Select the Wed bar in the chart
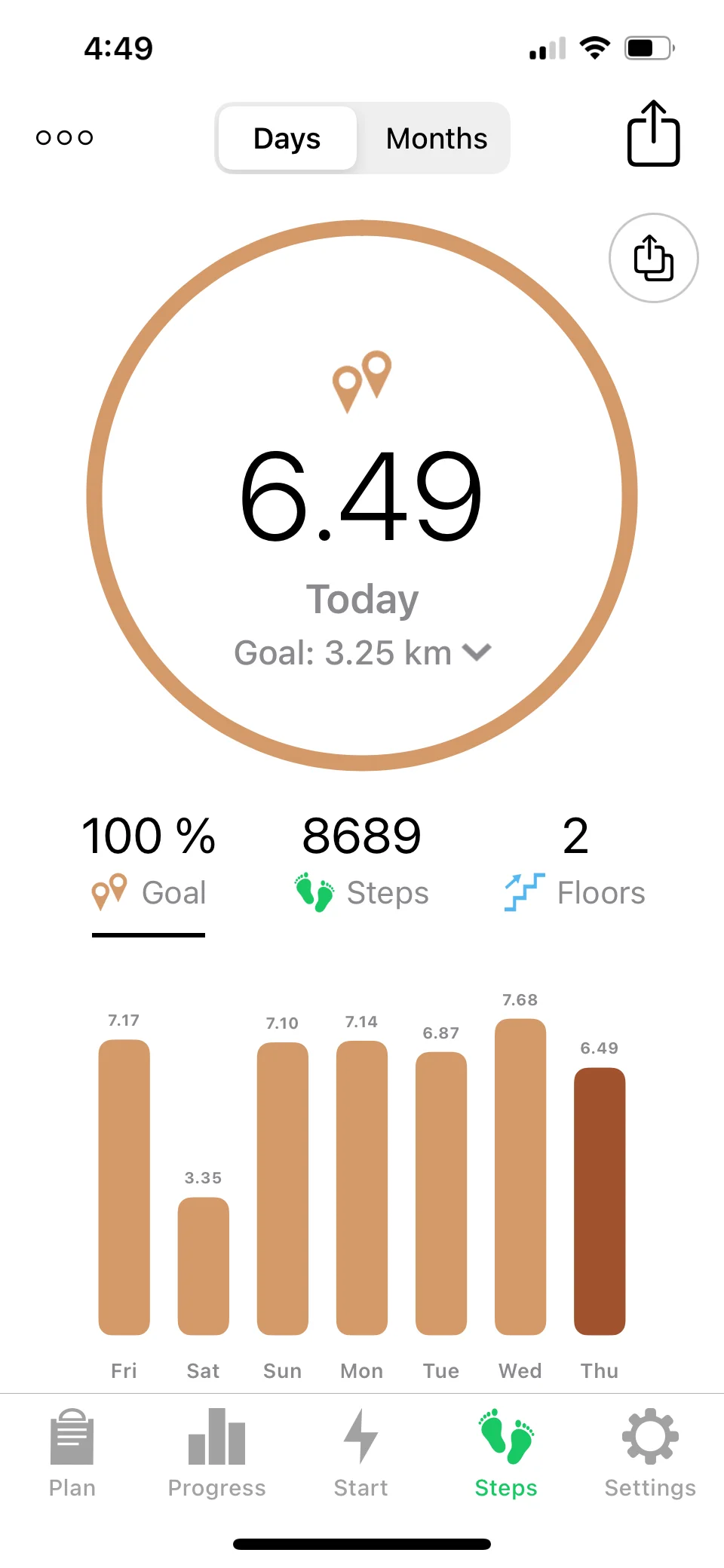724x1568 pixels. (520, 1177)
